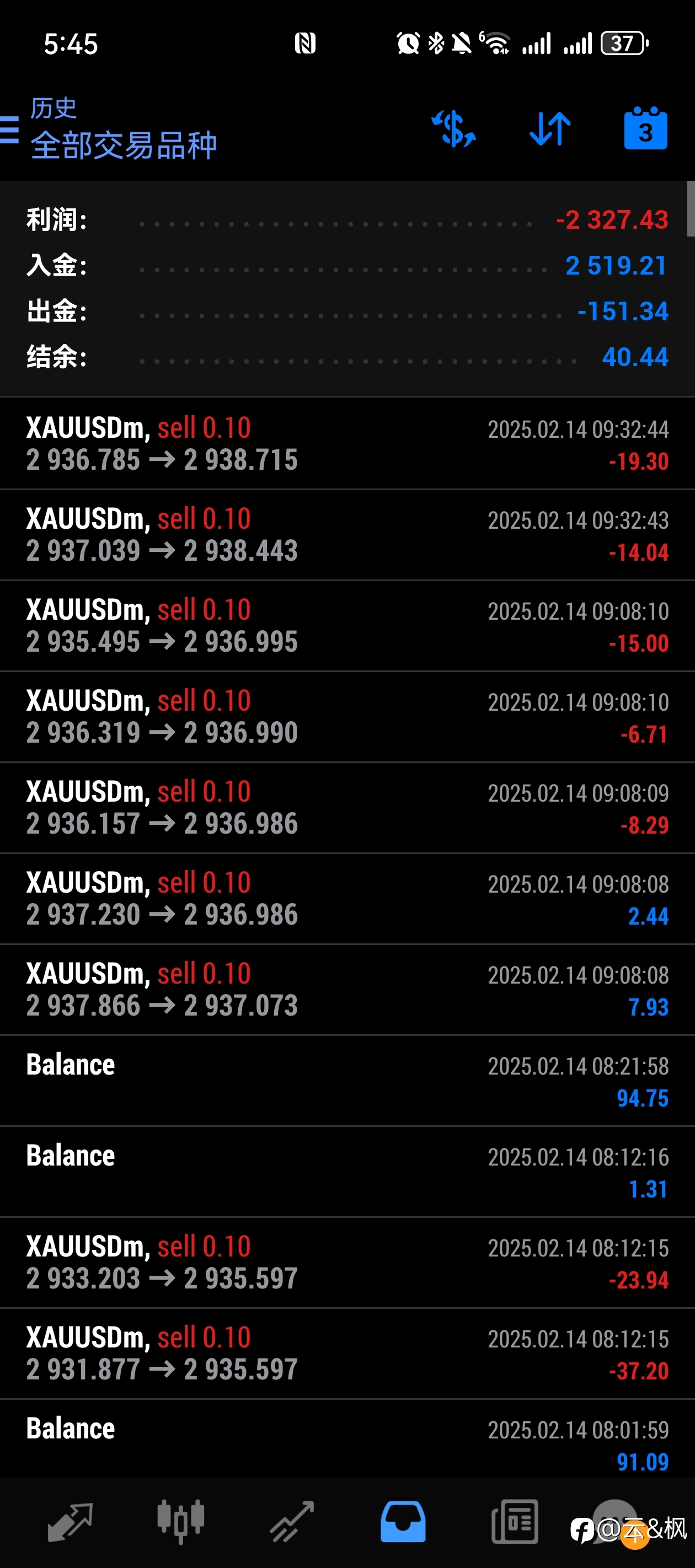Open the calendar date range picker
The height and width of the screenshot is (1568, 695).
pyautogui.click(x=646, y=128)
